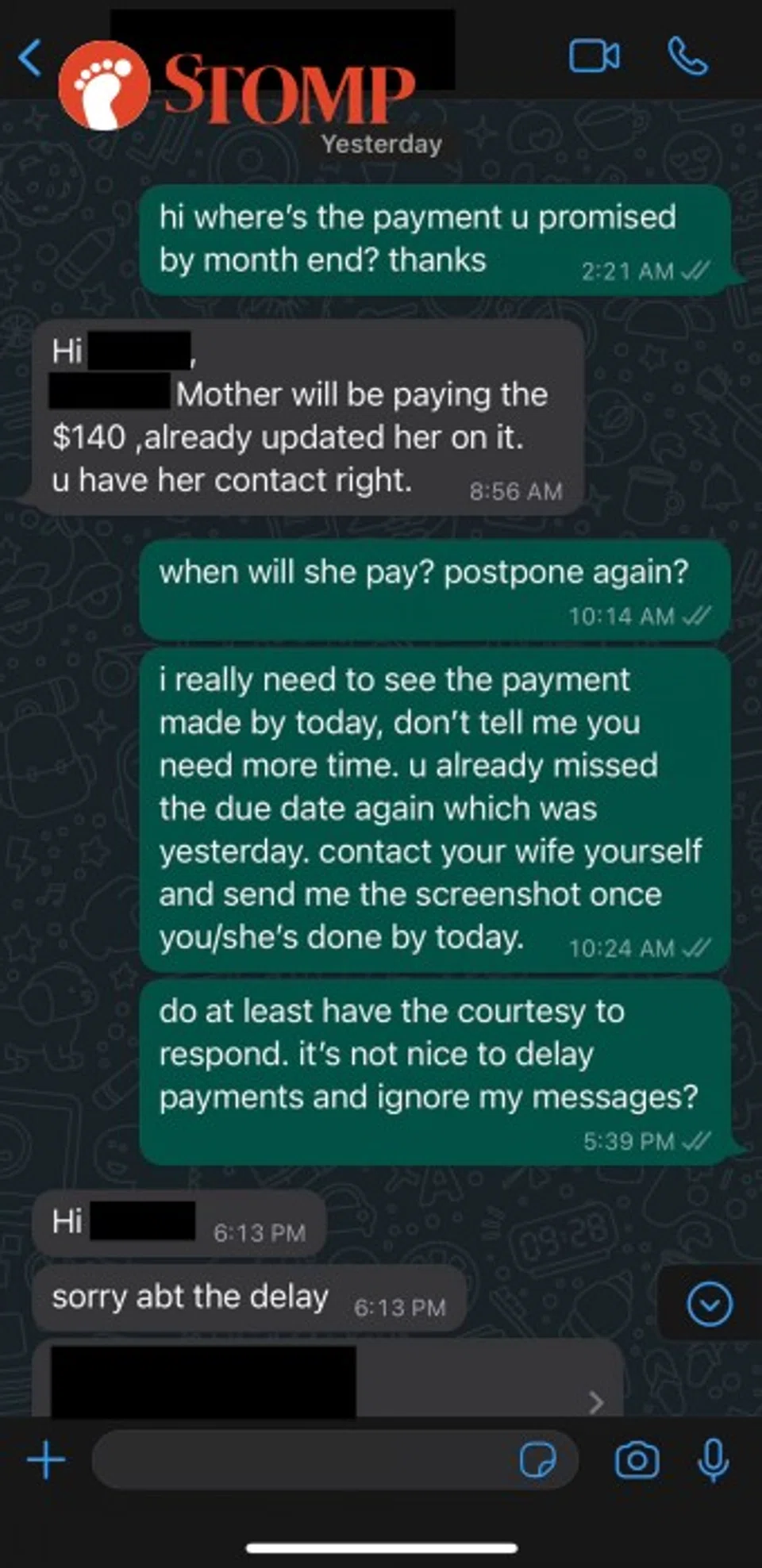Start a voice call
This screenshot has width=762, height=1568.
coord(687,56)
